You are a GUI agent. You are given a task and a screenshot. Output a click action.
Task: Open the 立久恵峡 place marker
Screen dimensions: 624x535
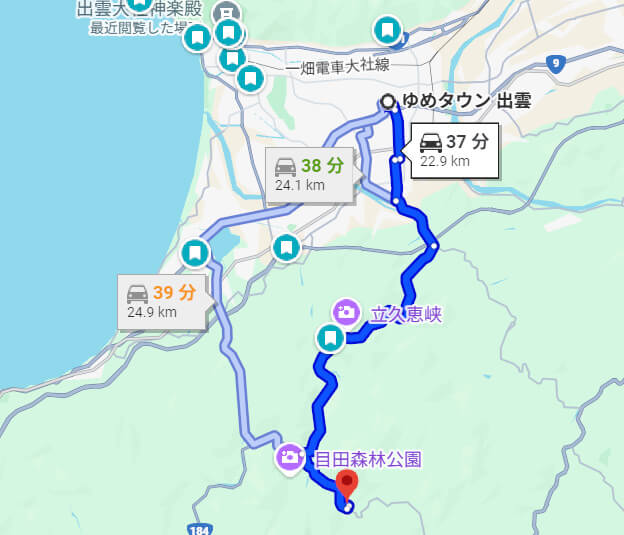[347, 313]
